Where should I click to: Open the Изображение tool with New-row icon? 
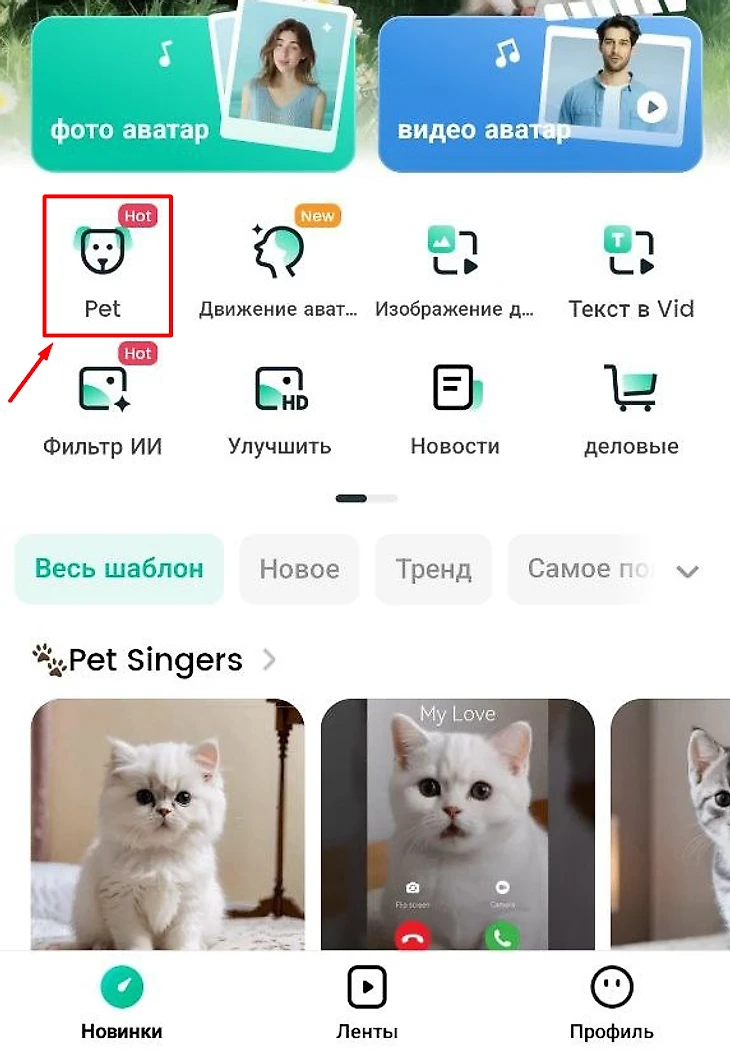coord(454,265)
